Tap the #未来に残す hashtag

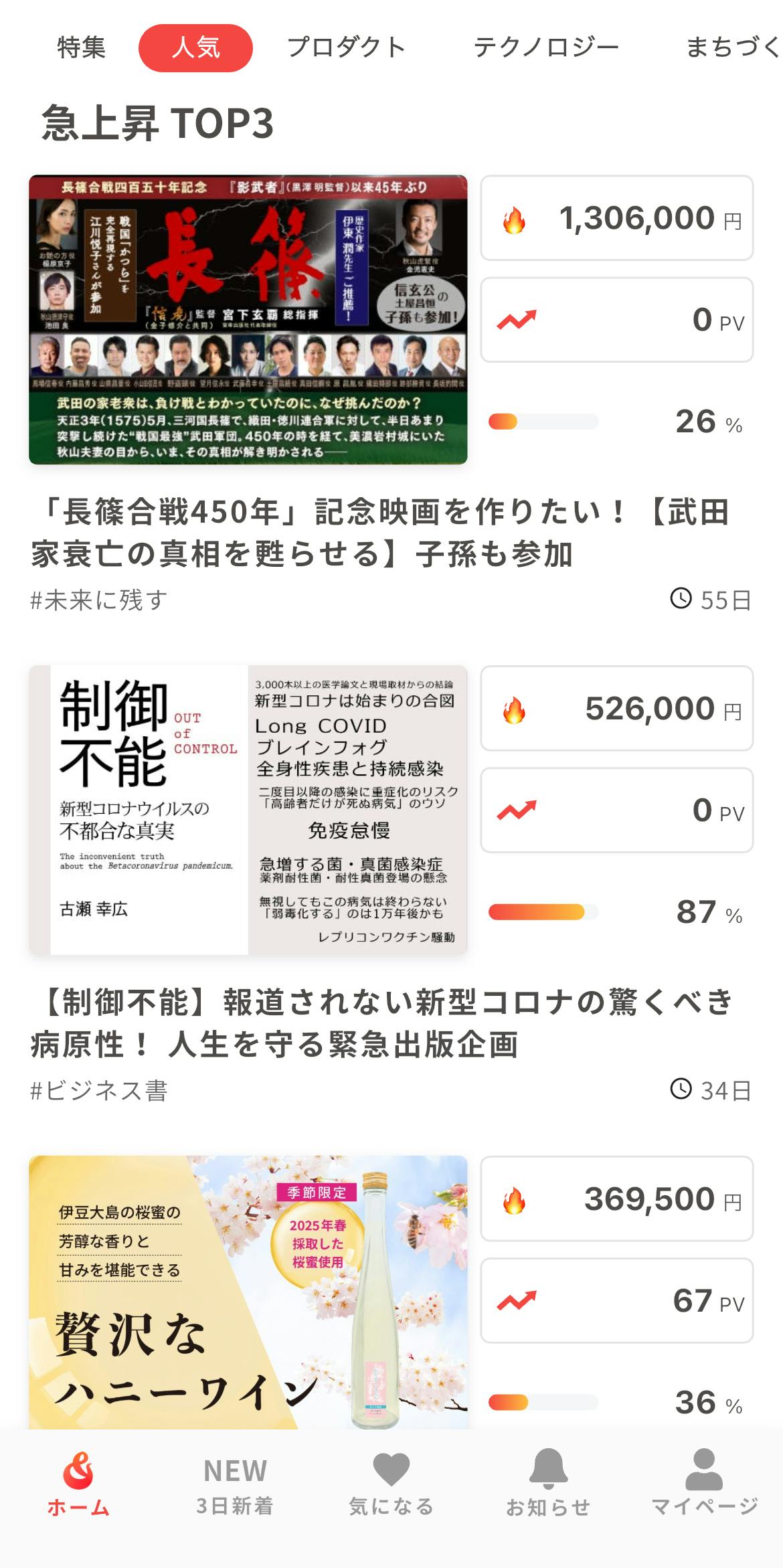pos(99,600)
